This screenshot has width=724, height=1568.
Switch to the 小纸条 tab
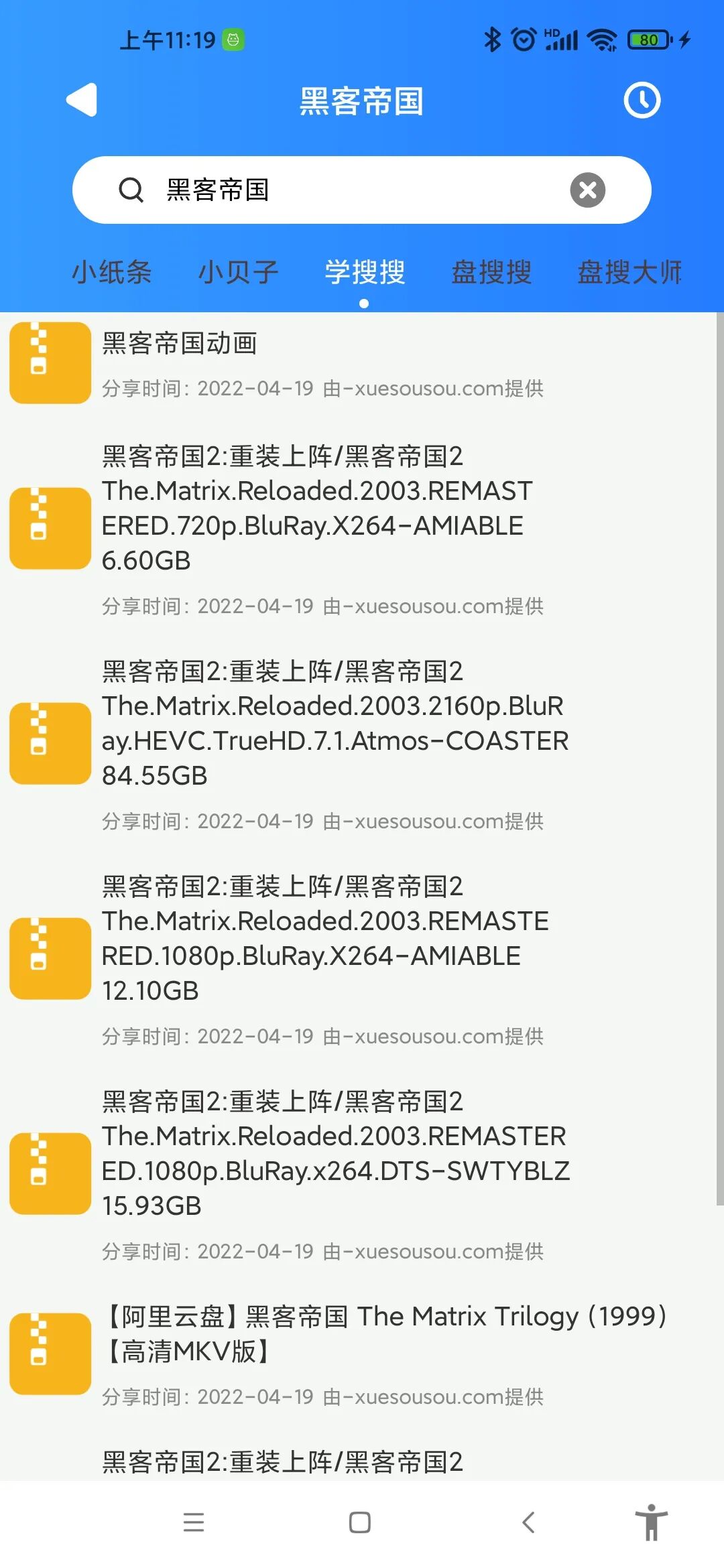(112, 273)
